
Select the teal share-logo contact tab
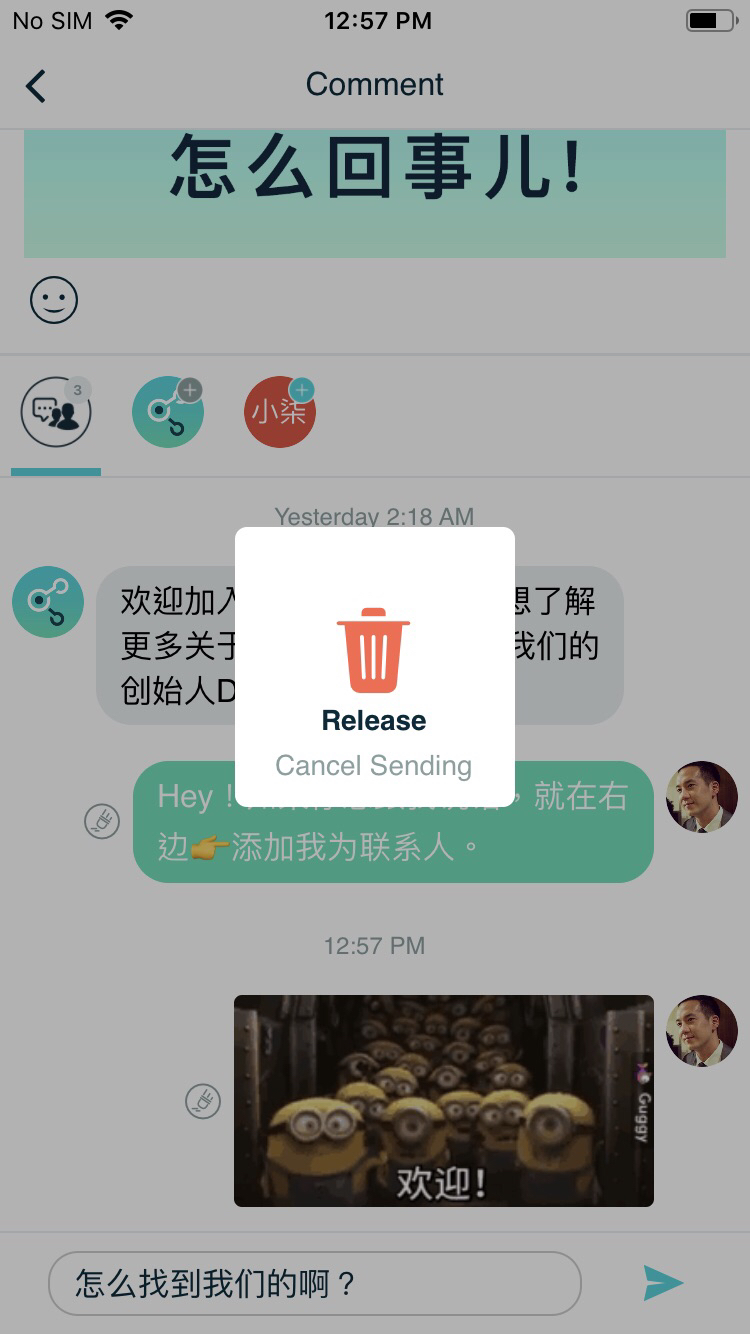coord(168,412)
